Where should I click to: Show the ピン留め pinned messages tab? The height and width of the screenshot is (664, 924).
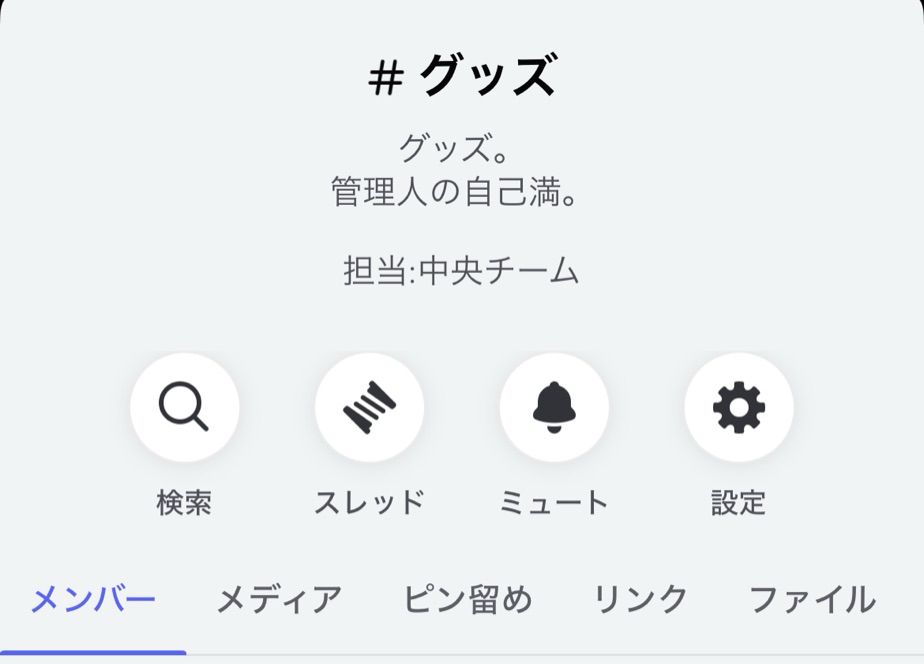click(x=468, y=600)
